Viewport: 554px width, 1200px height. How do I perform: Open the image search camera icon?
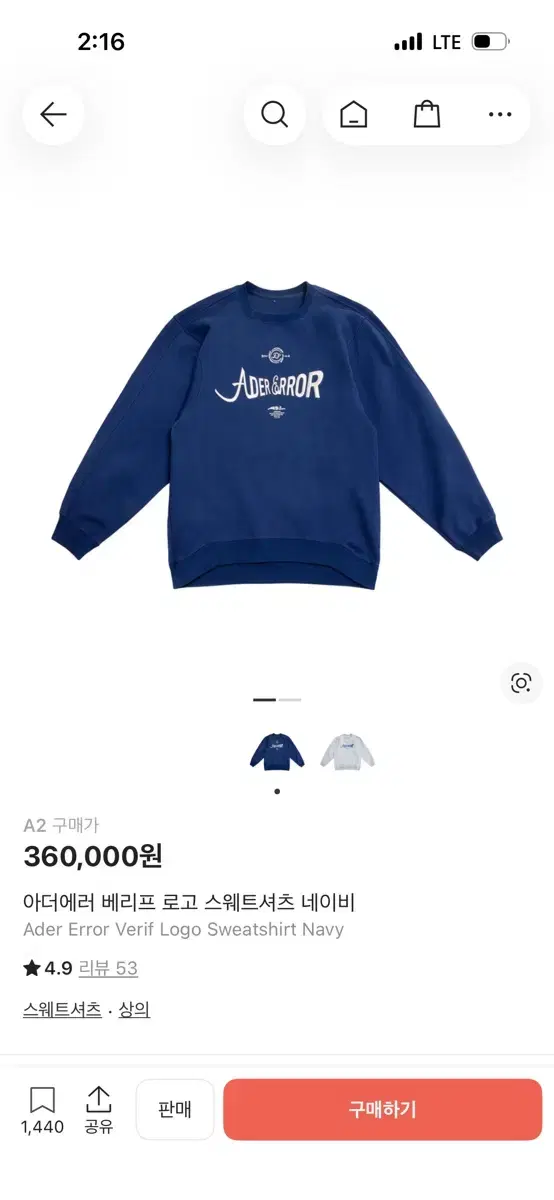521,683
